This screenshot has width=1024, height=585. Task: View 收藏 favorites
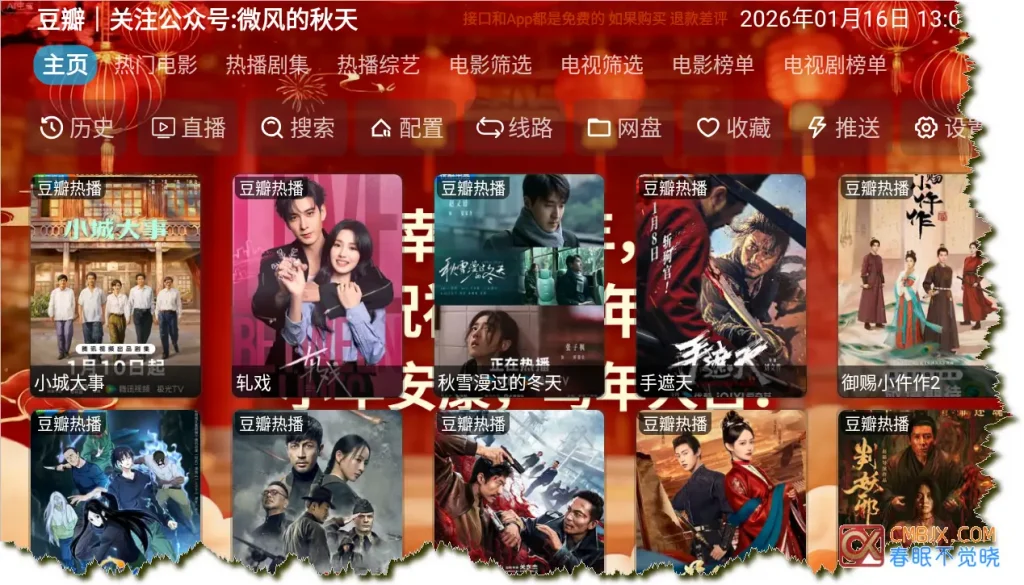pyautogui.click(x=734, y=128)
